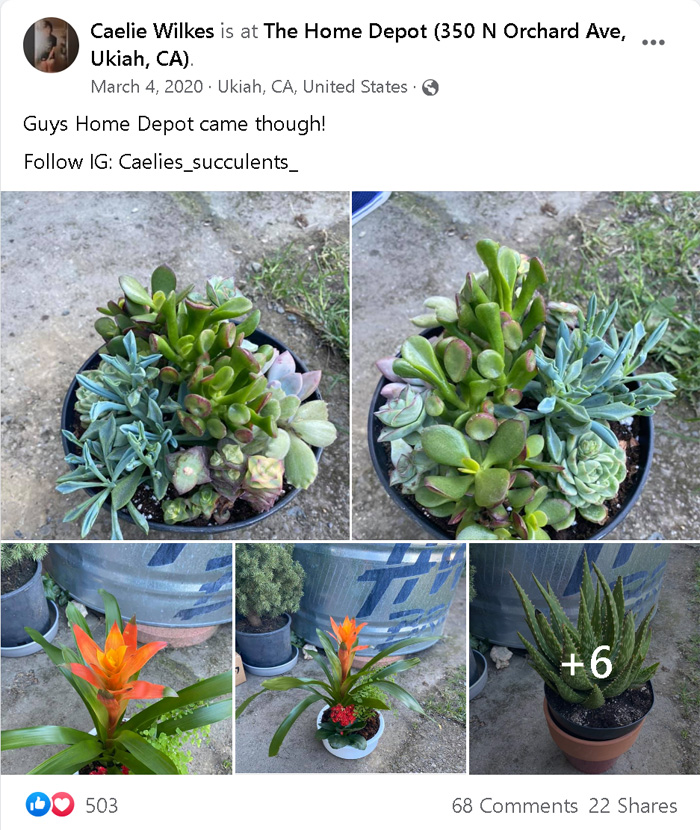Open the close-up orange bromeliad photo
700x830 pixels.
click(x=116, y=659)
